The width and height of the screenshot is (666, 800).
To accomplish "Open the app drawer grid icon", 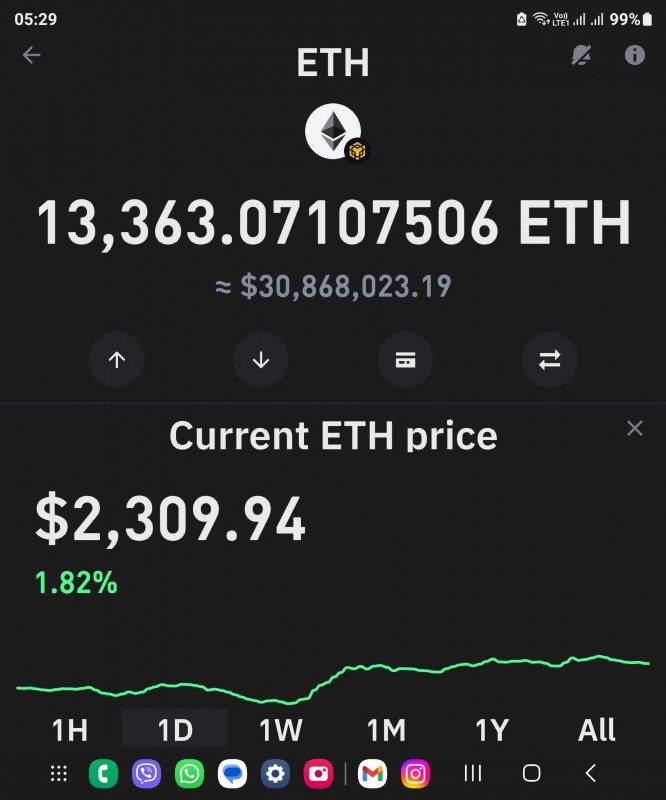I will click(x=59, y=773).
